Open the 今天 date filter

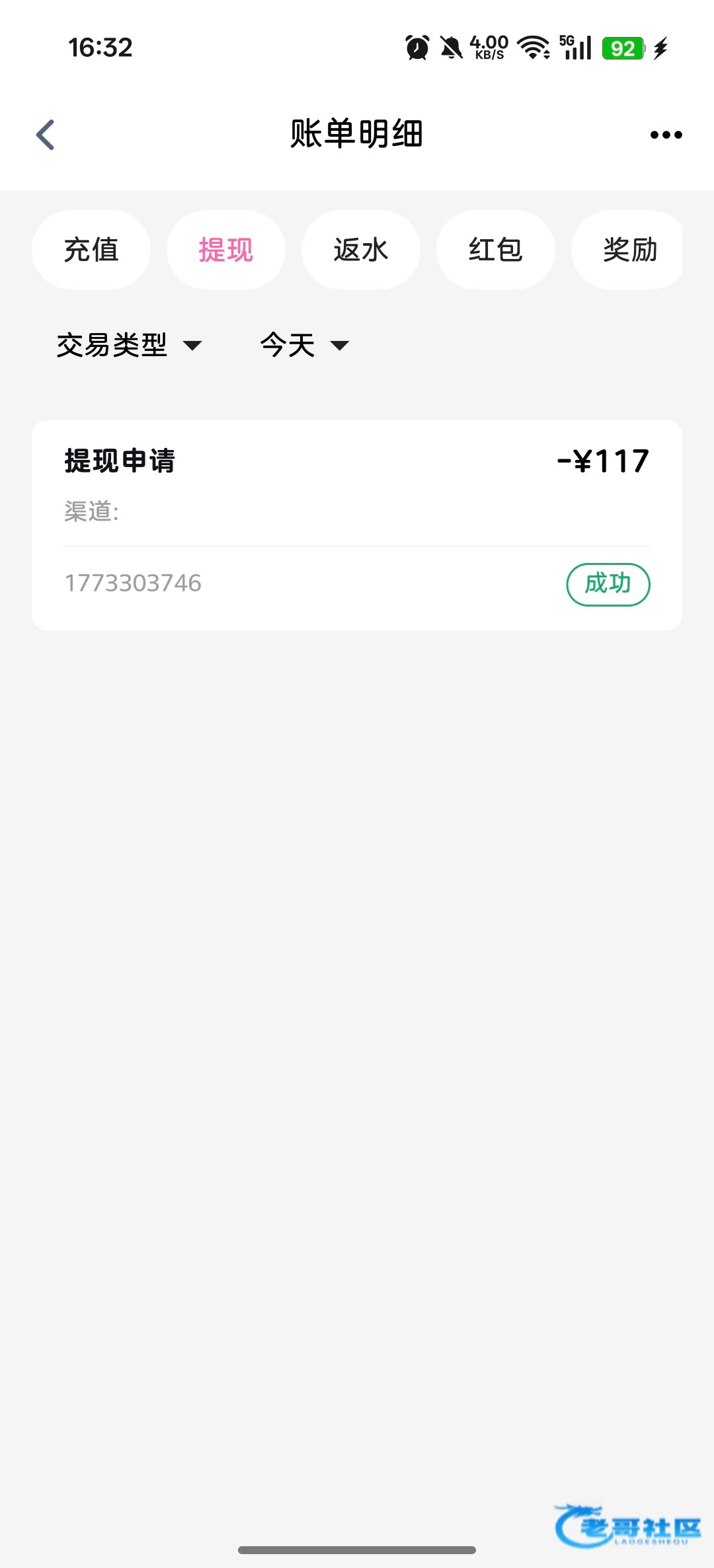304,345
